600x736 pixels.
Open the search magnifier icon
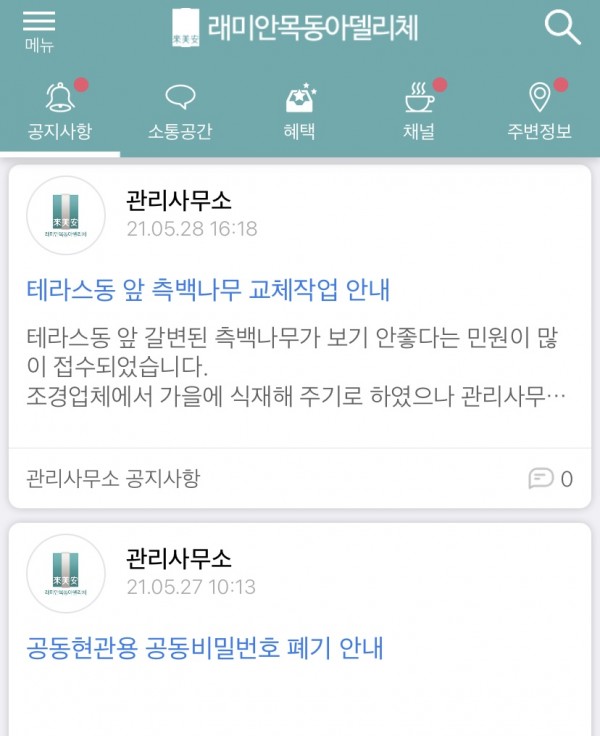pos(562,28)
